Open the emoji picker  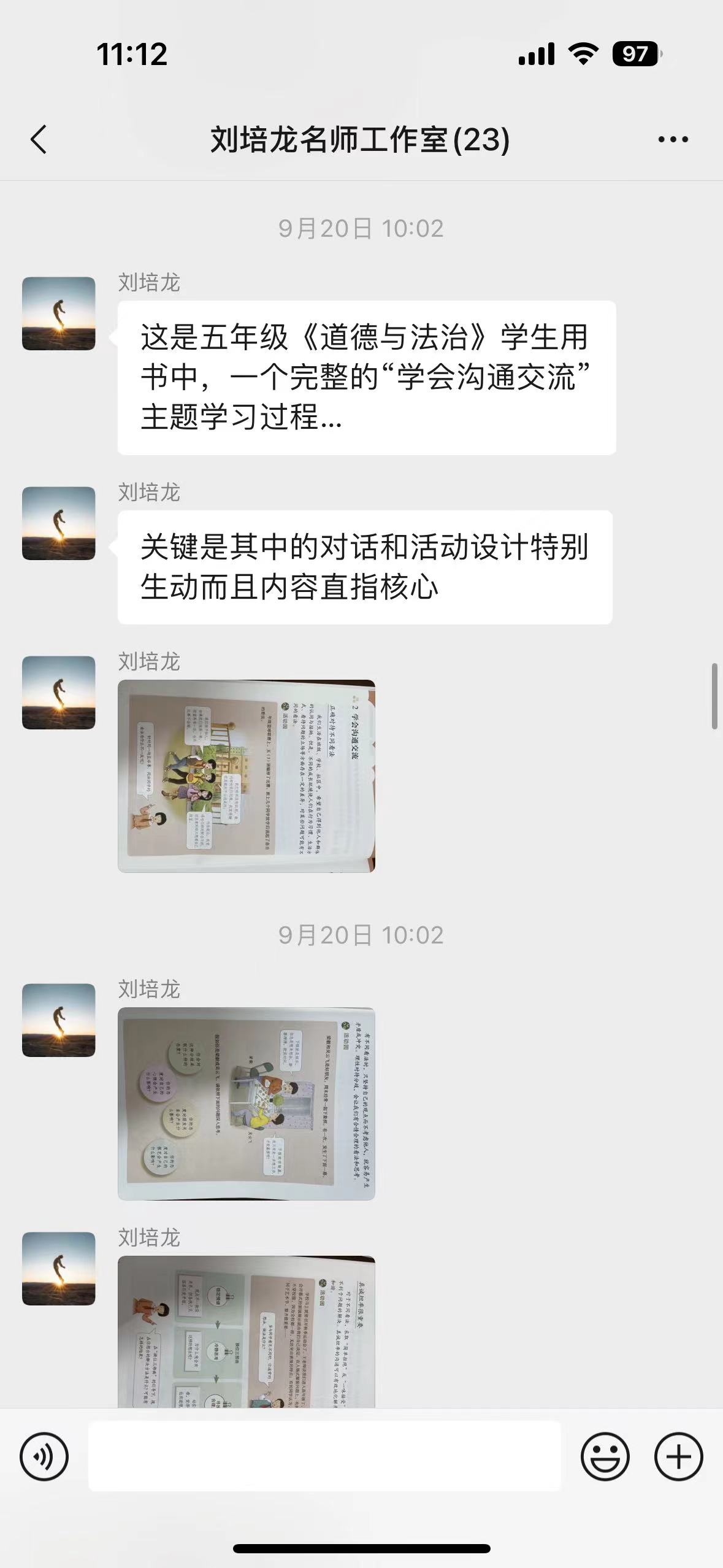605,1456
